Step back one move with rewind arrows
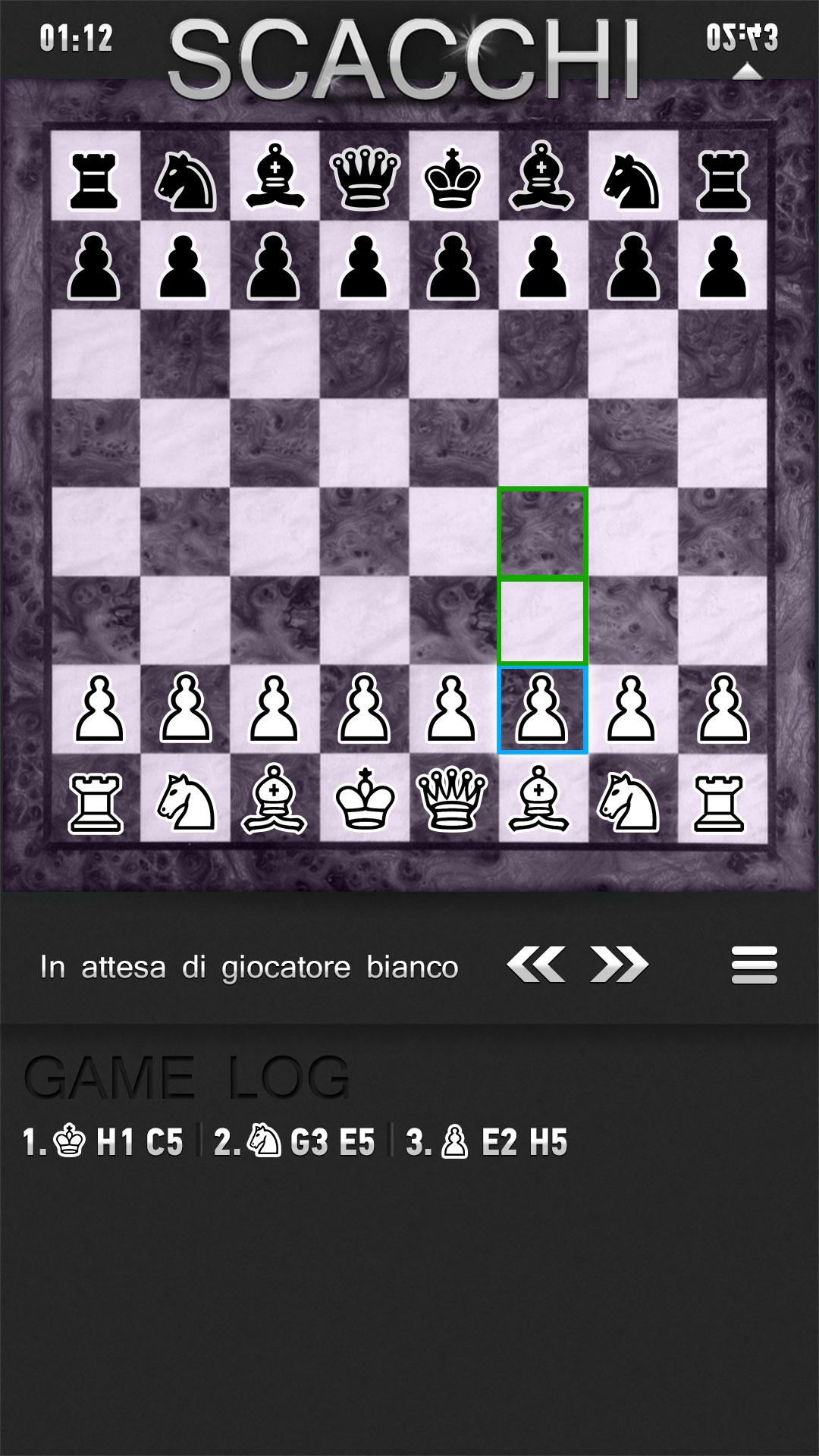The width and height of the screenshot is (819, 1456). (x=535, y=965)
